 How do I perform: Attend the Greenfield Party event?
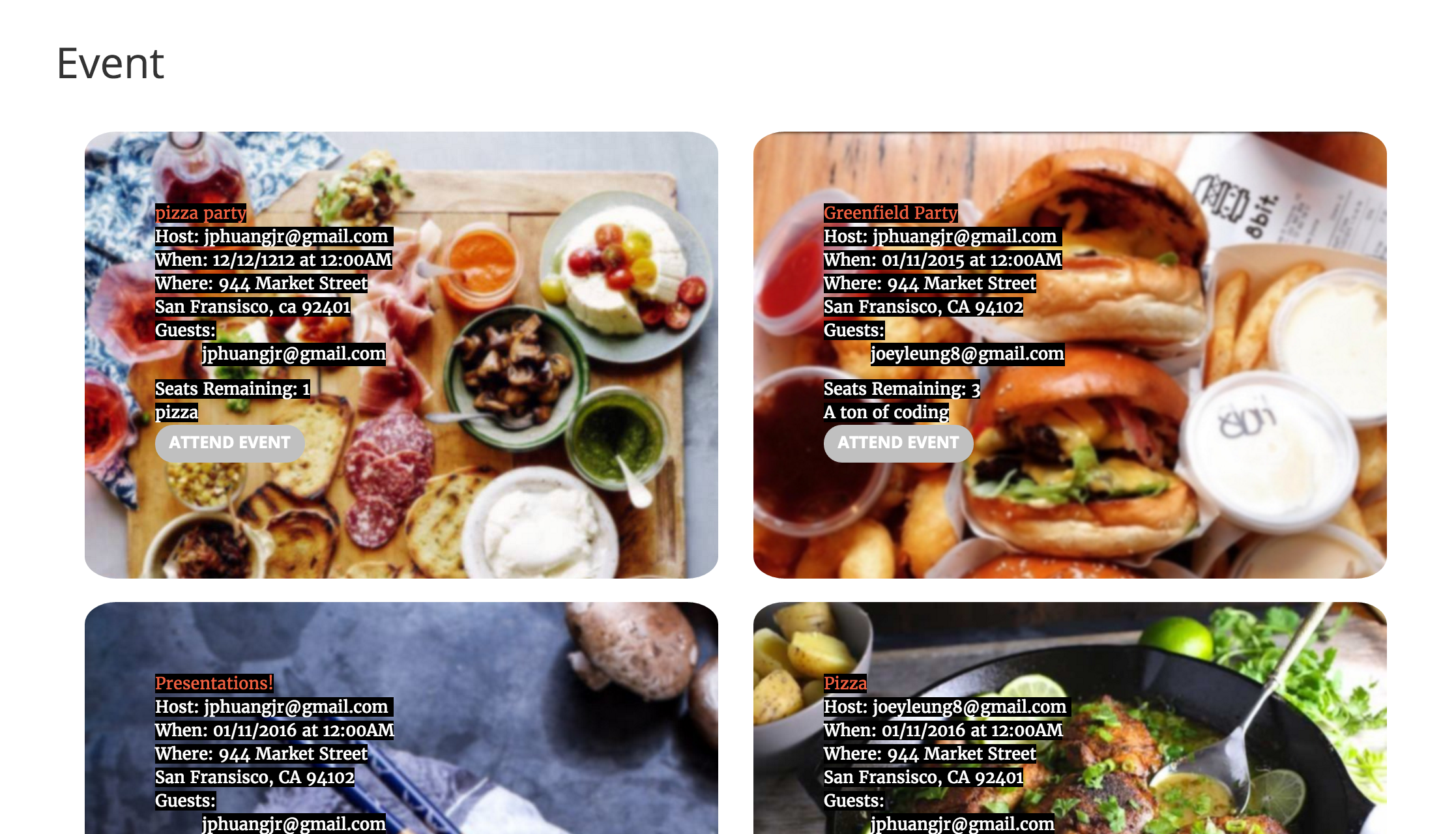898,443
